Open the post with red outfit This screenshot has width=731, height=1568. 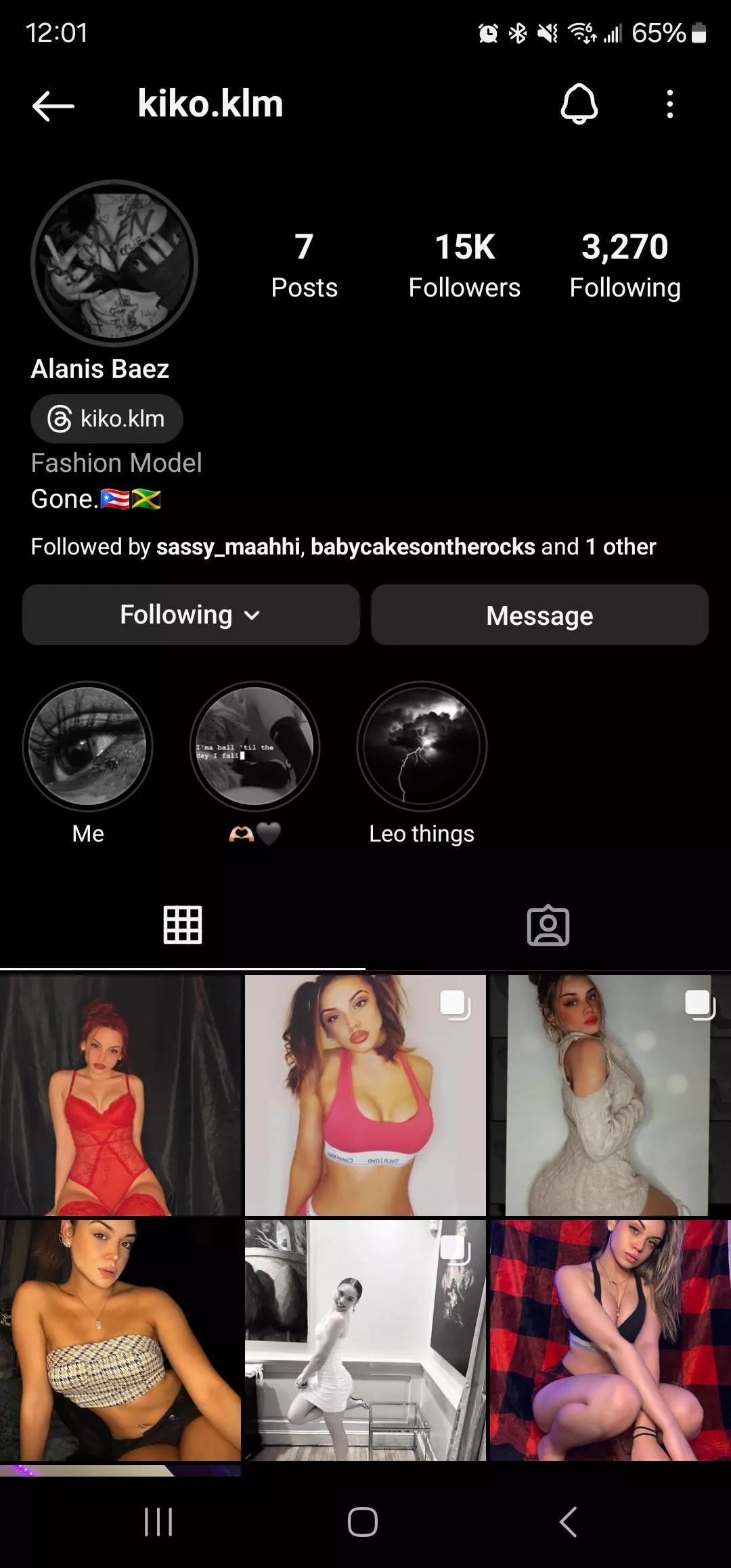pyautogui.click(x=120, y=1095)
